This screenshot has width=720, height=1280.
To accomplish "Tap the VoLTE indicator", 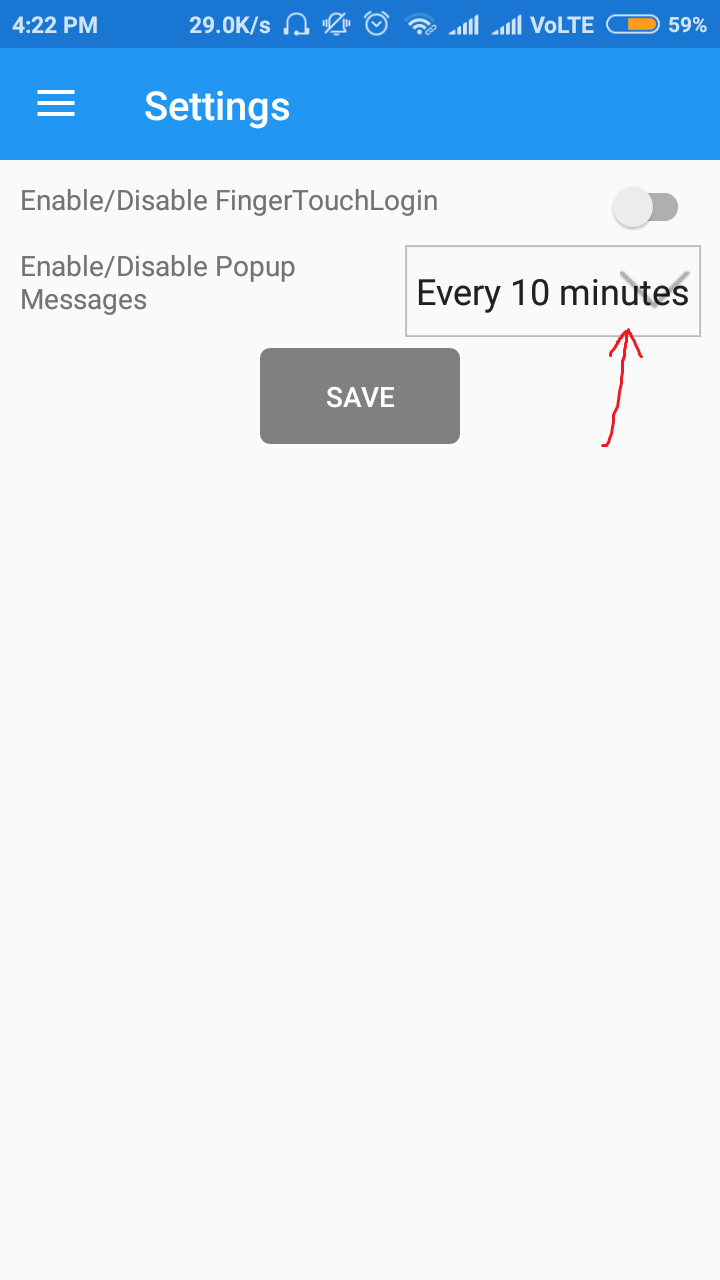I will [x=563, y=24].
